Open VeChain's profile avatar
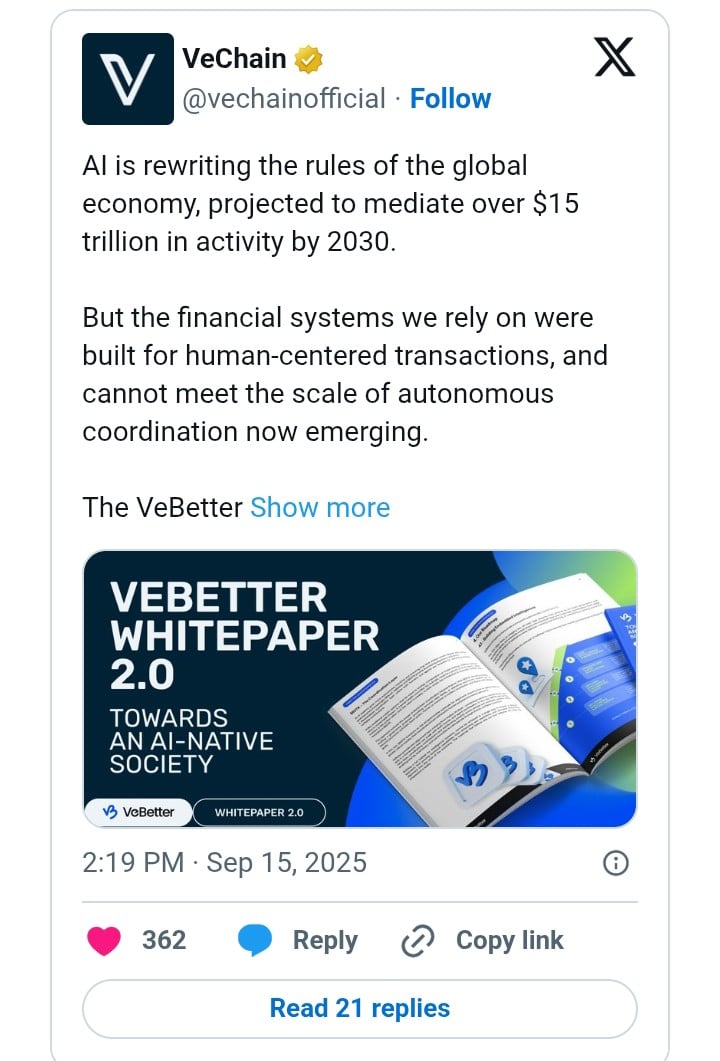 tap(127, 79)
